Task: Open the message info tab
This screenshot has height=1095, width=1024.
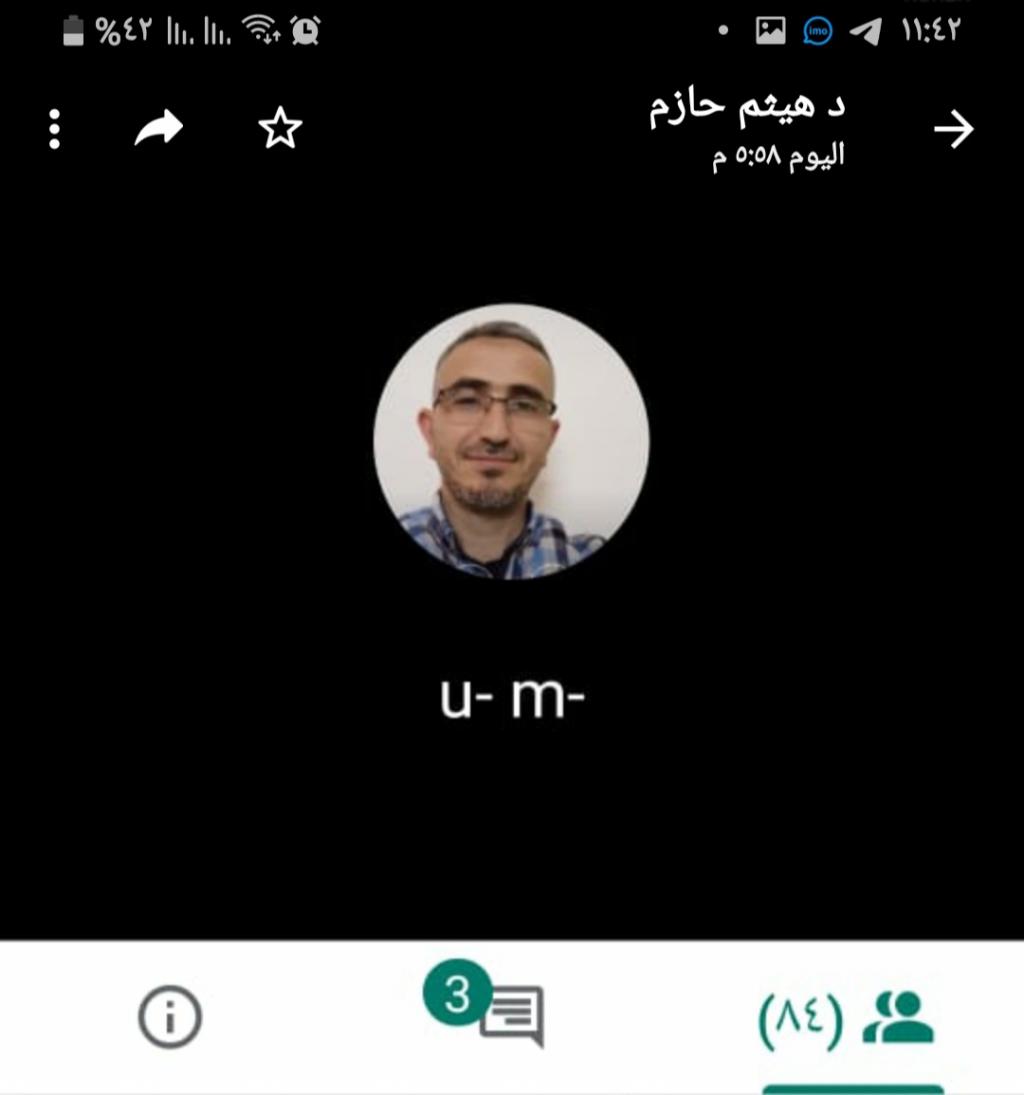Action: 169,1017
